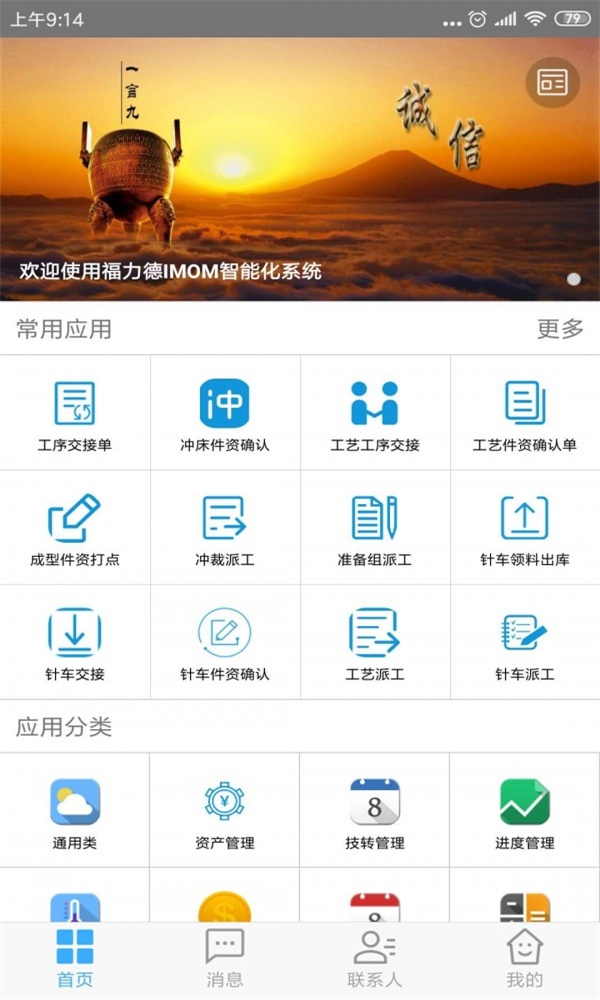Launch 针车领料出库
The height and width of the screenshot is (1000, 600).
(525, 529)
